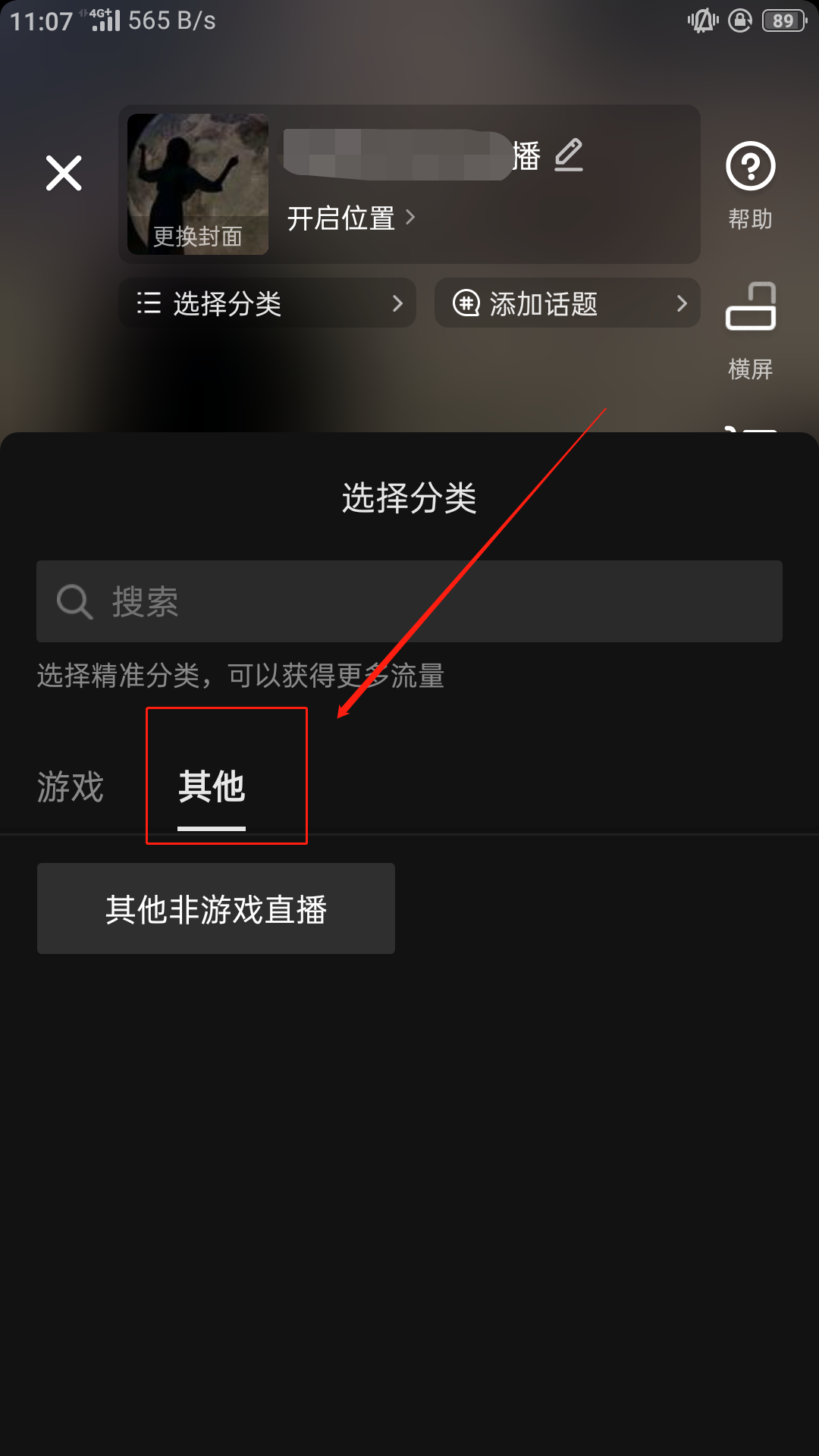Open the 选择分类 category dropdown
Image resolution: width=819 pixels, height=1456 pixels.
click(267, 303)
